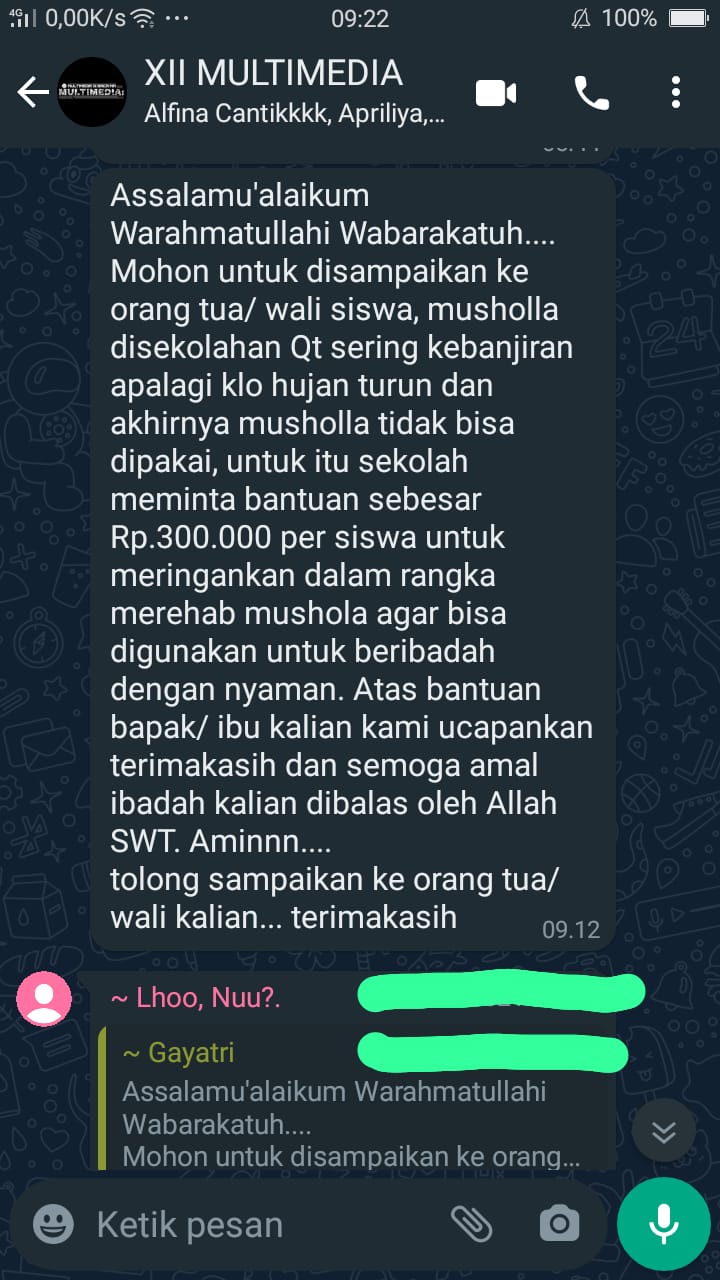The image size is (720, 1280).
Task: Jump to the latest messages
Action: pos(664,1131)
